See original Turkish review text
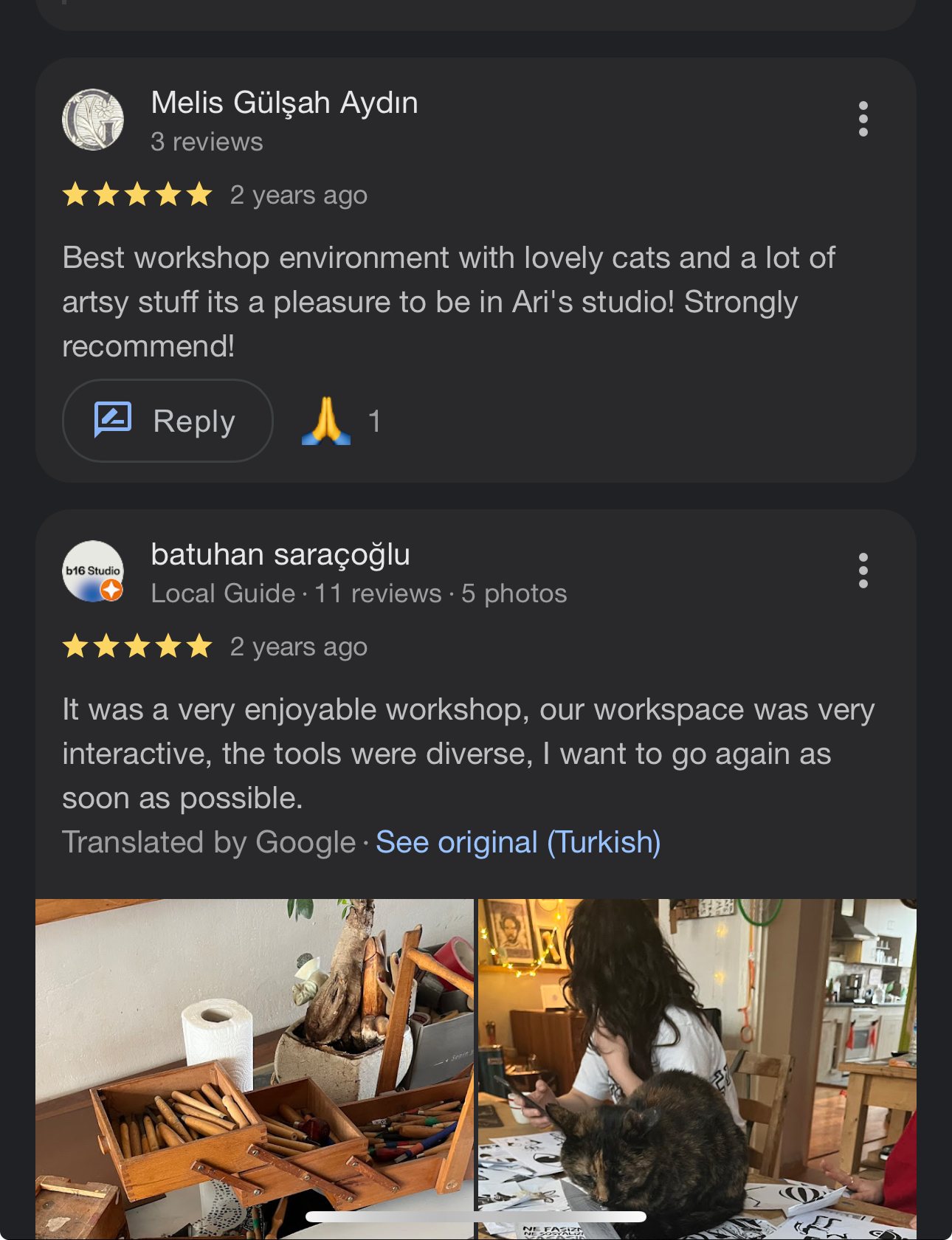 (518, 842)
